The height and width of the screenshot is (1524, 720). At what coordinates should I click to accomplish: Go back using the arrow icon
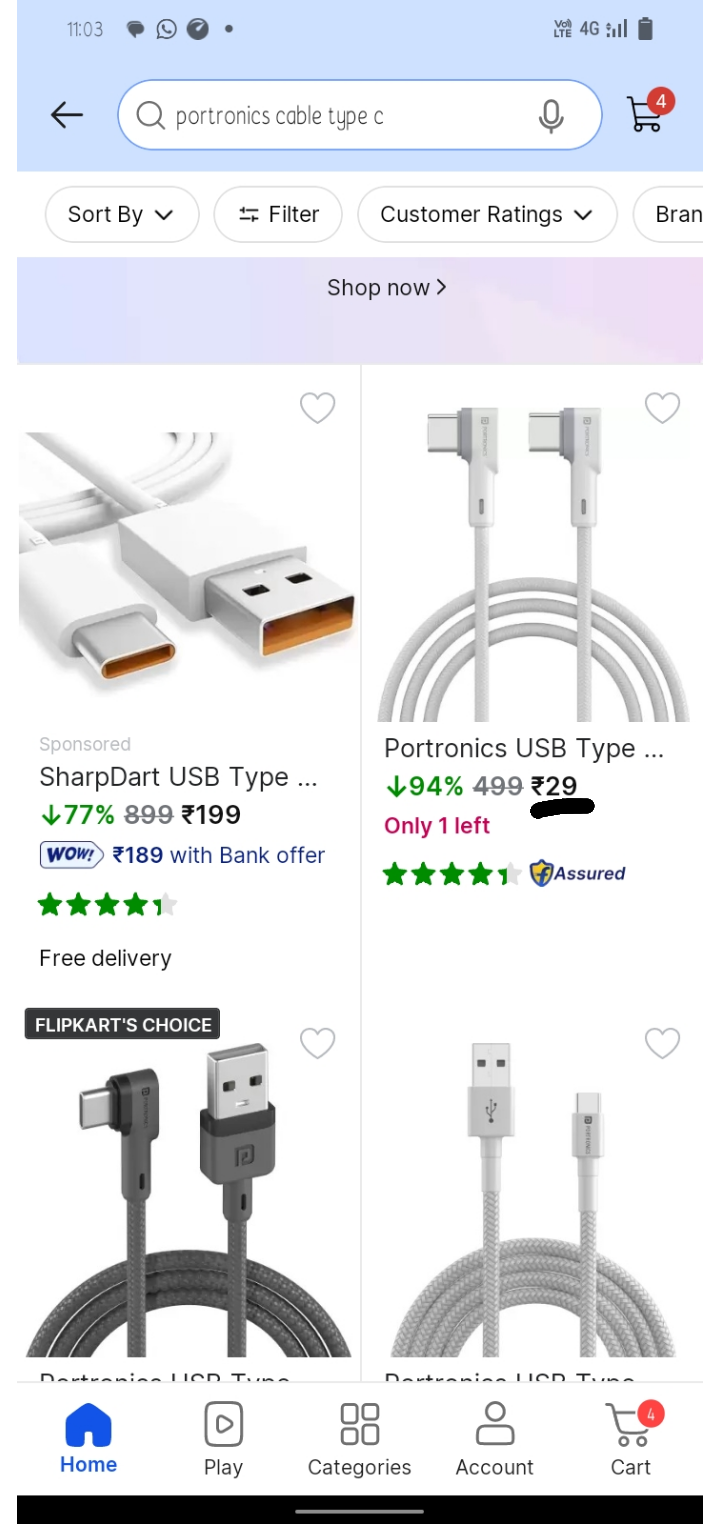pos(67,115)
